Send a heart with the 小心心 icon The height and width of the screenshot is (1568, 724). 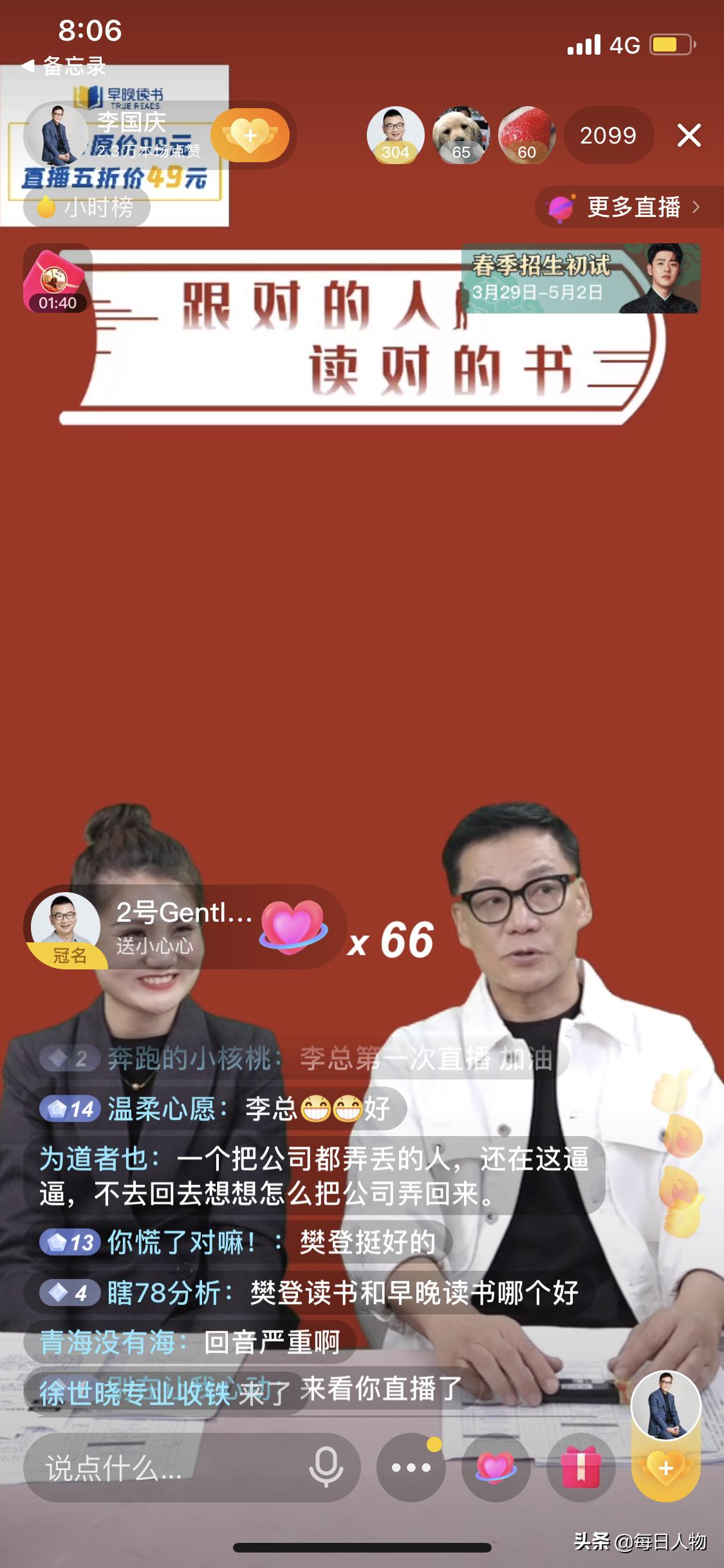coord(496,1468)
